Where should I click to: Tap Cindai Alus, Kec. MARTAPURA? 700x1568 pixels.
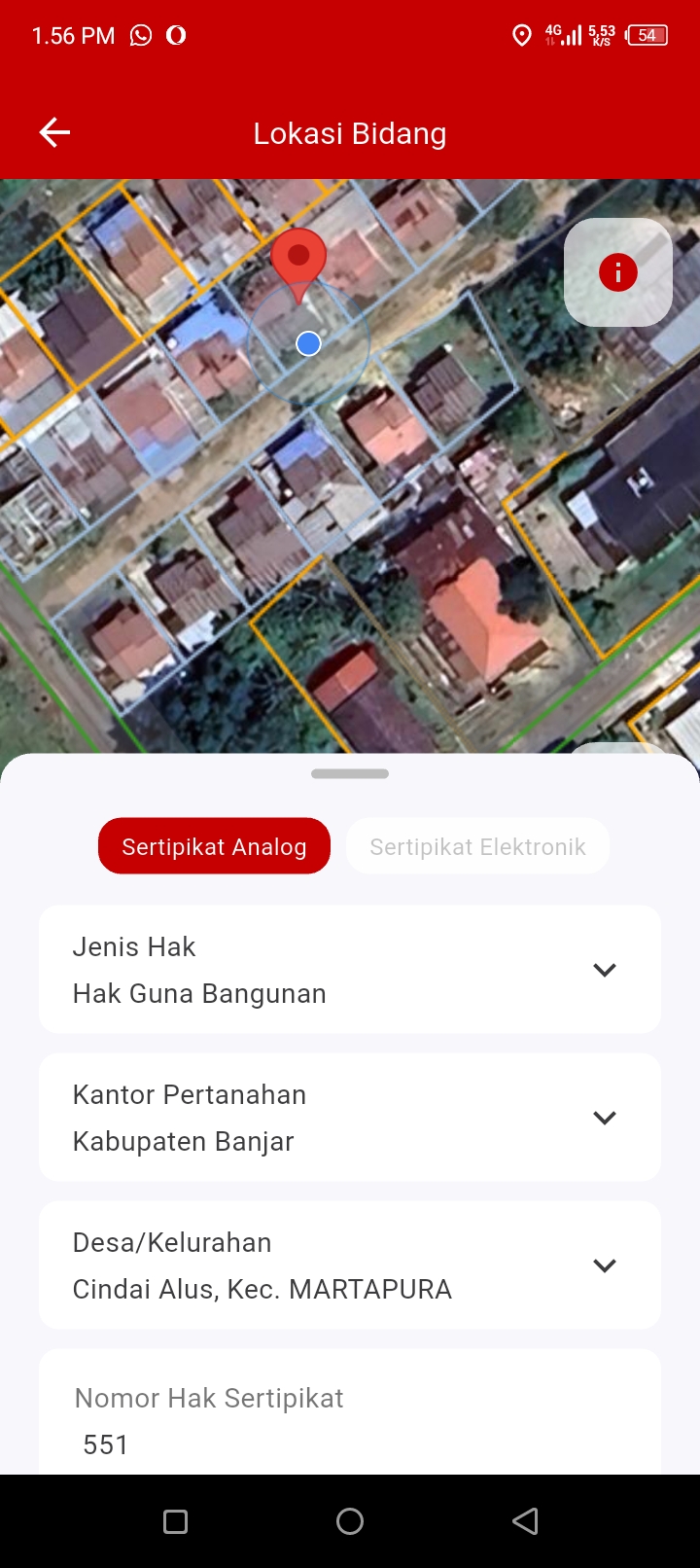tap(262, 1288)
